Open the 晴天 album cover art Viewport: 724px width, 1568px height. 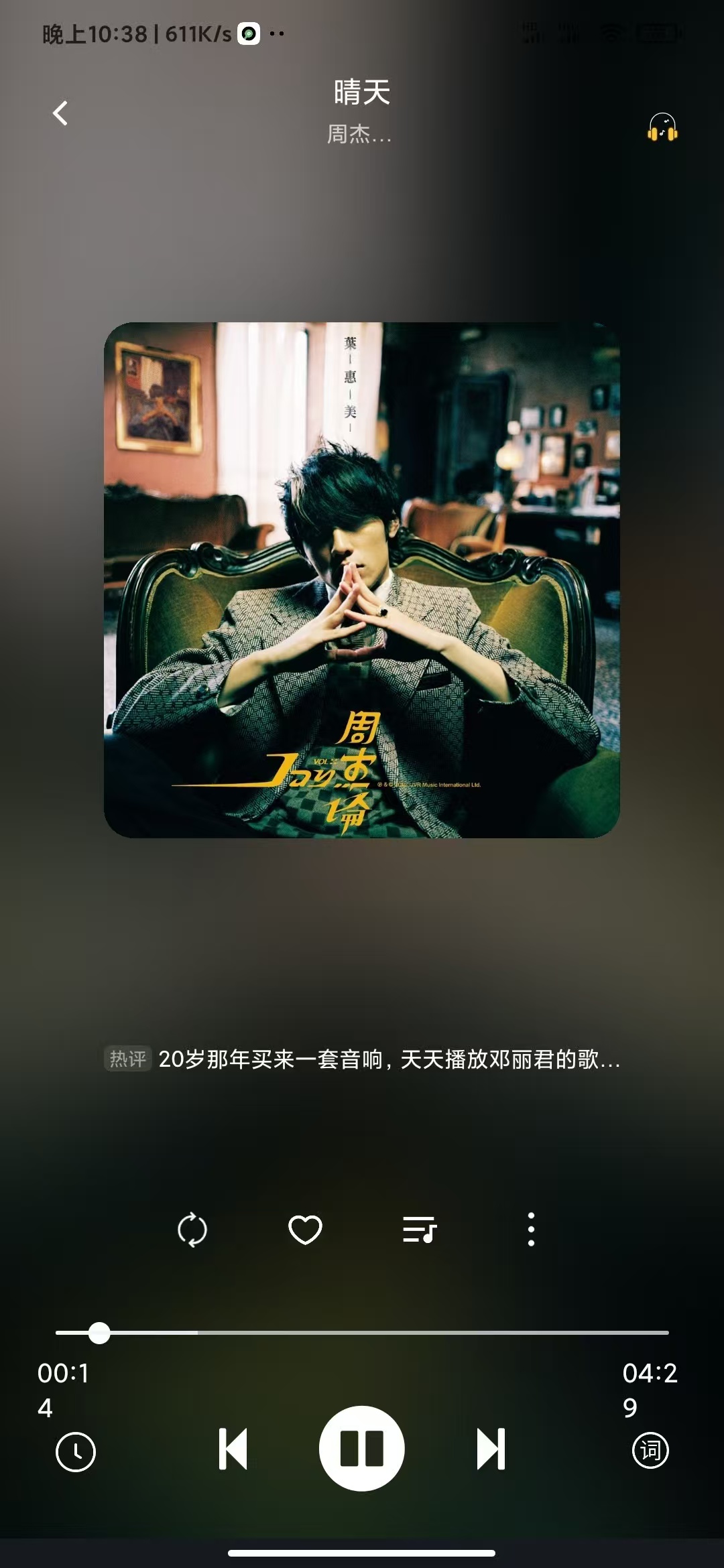tap(362, 580)
